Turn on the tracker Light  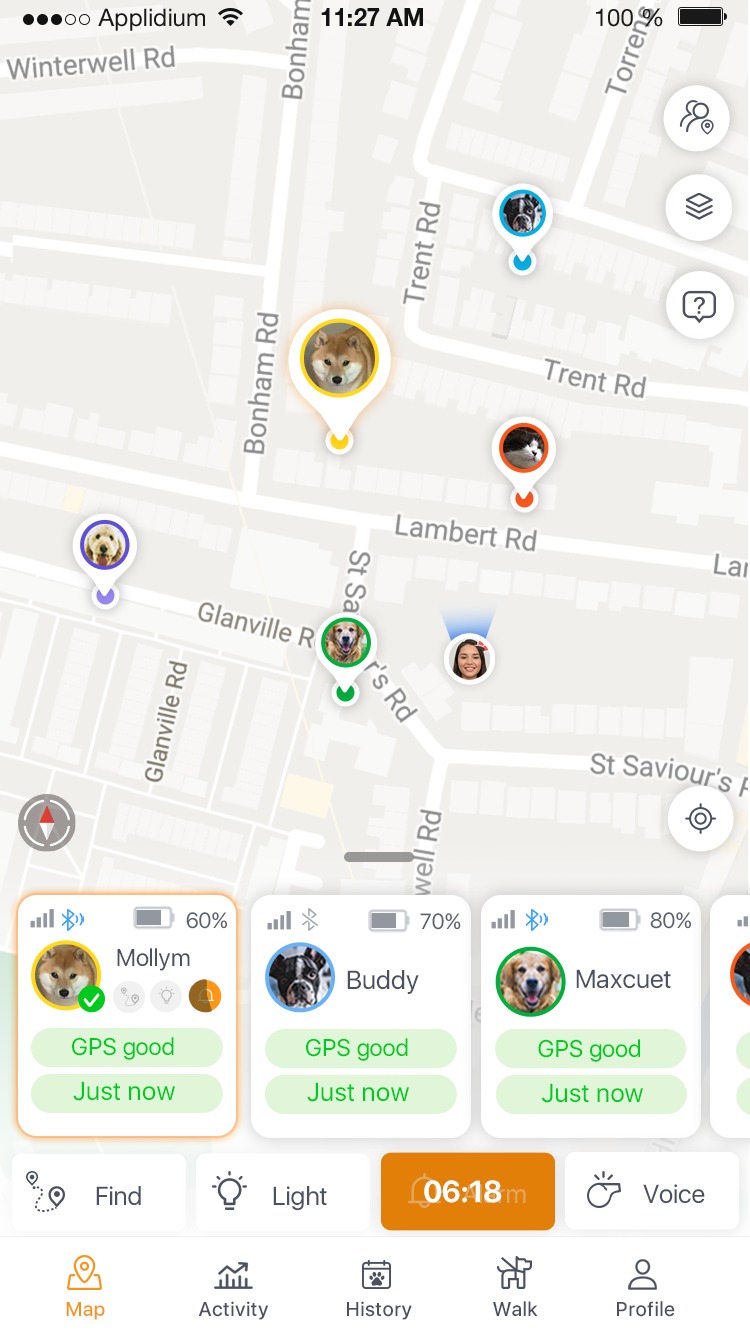(x=282, y=1194)
